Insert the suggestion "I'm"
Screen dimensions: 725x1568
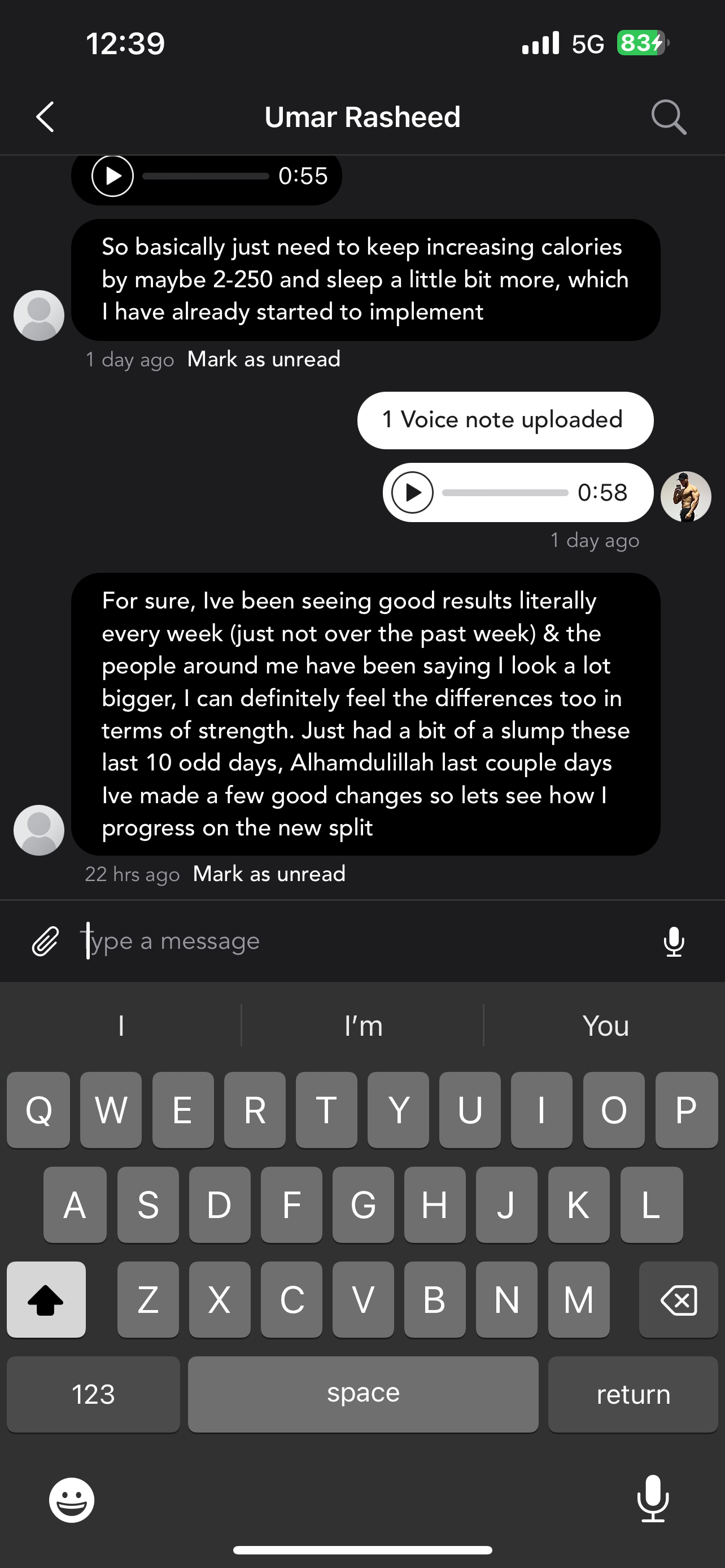[363, 1026]
